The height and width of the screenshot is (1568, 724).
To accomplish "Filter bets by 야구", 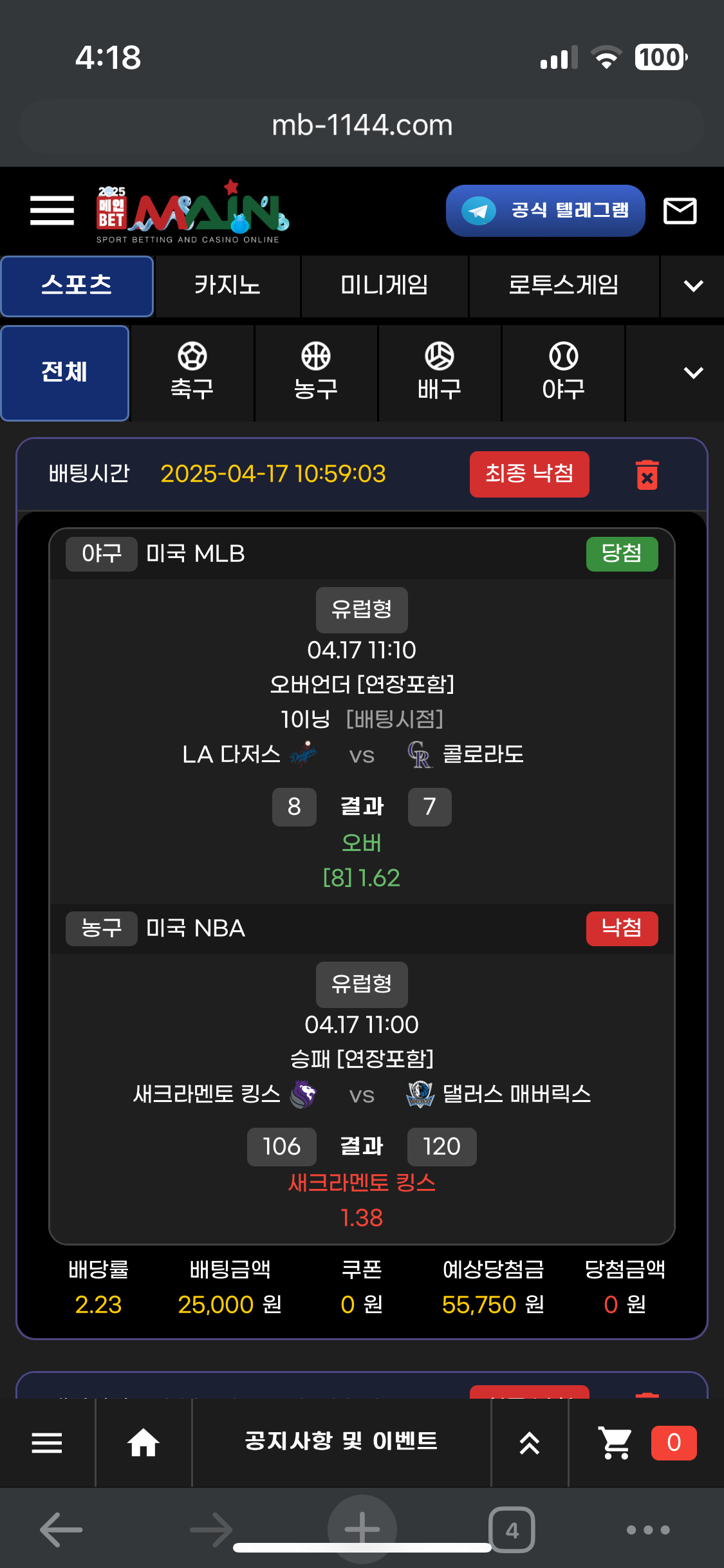I will click(x=563, y=373).
